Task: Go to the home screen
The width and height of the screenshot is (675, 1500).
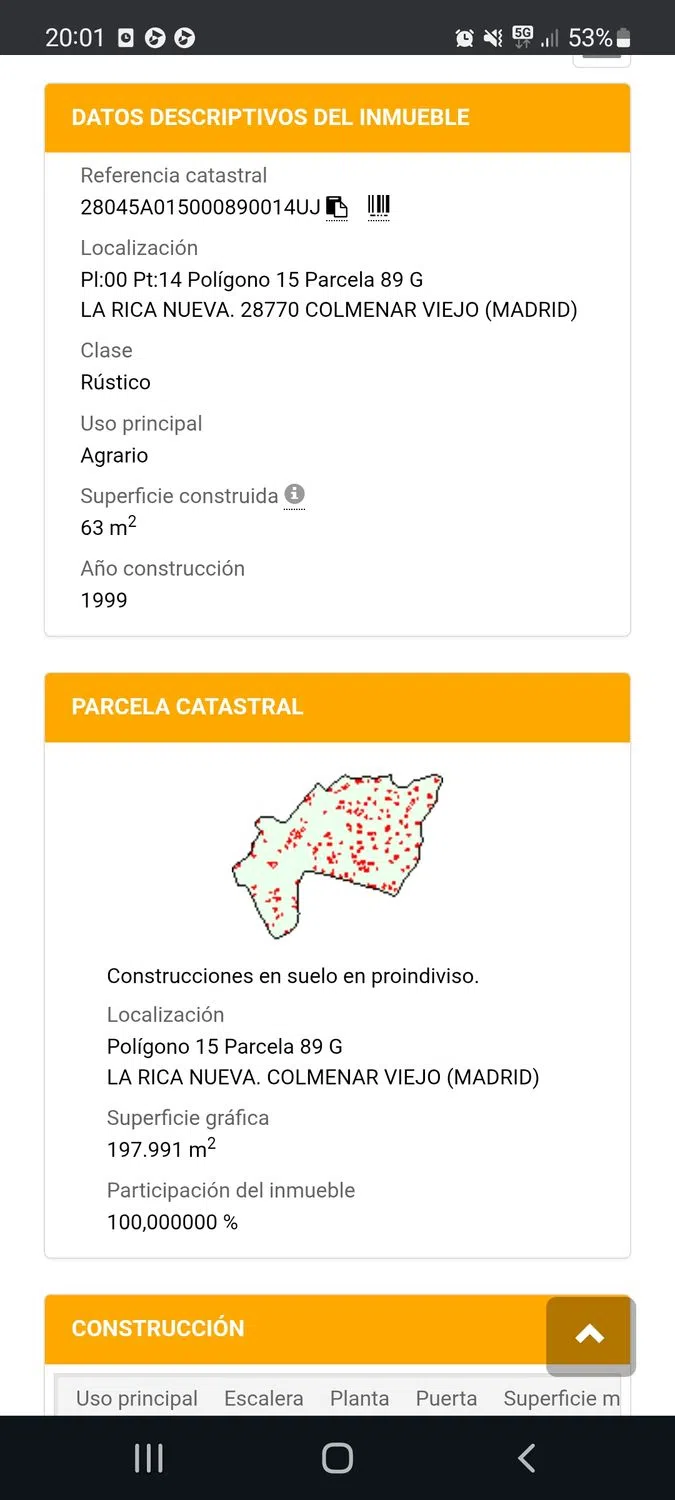Action: click(337, 1458)
